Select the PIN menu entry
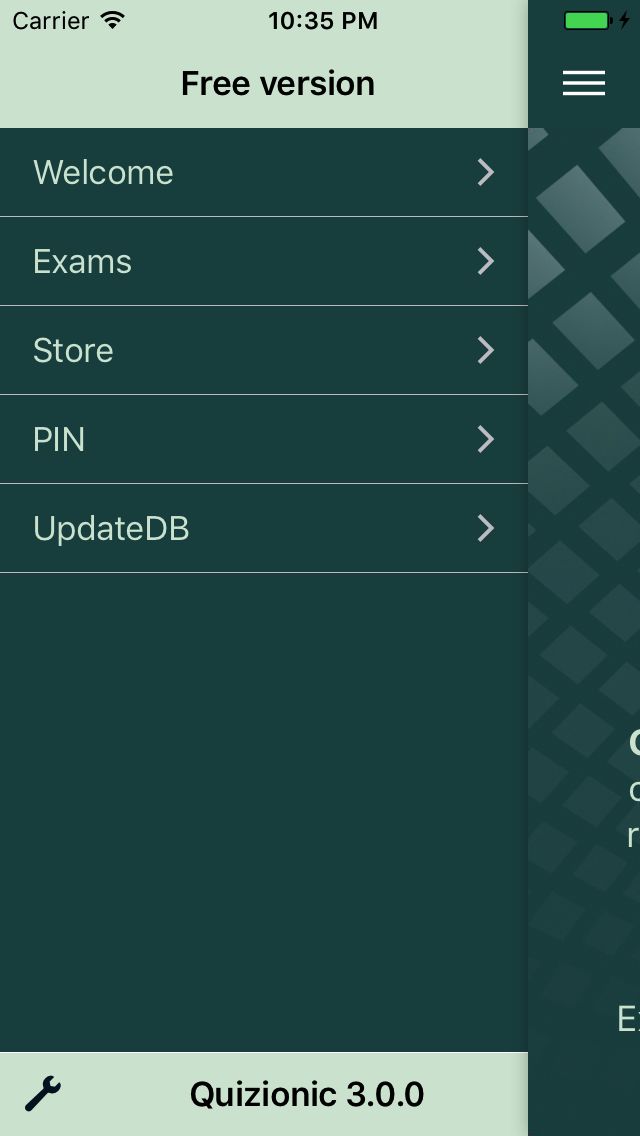Viewport: 640px width, 1136px height. point(263,439)
